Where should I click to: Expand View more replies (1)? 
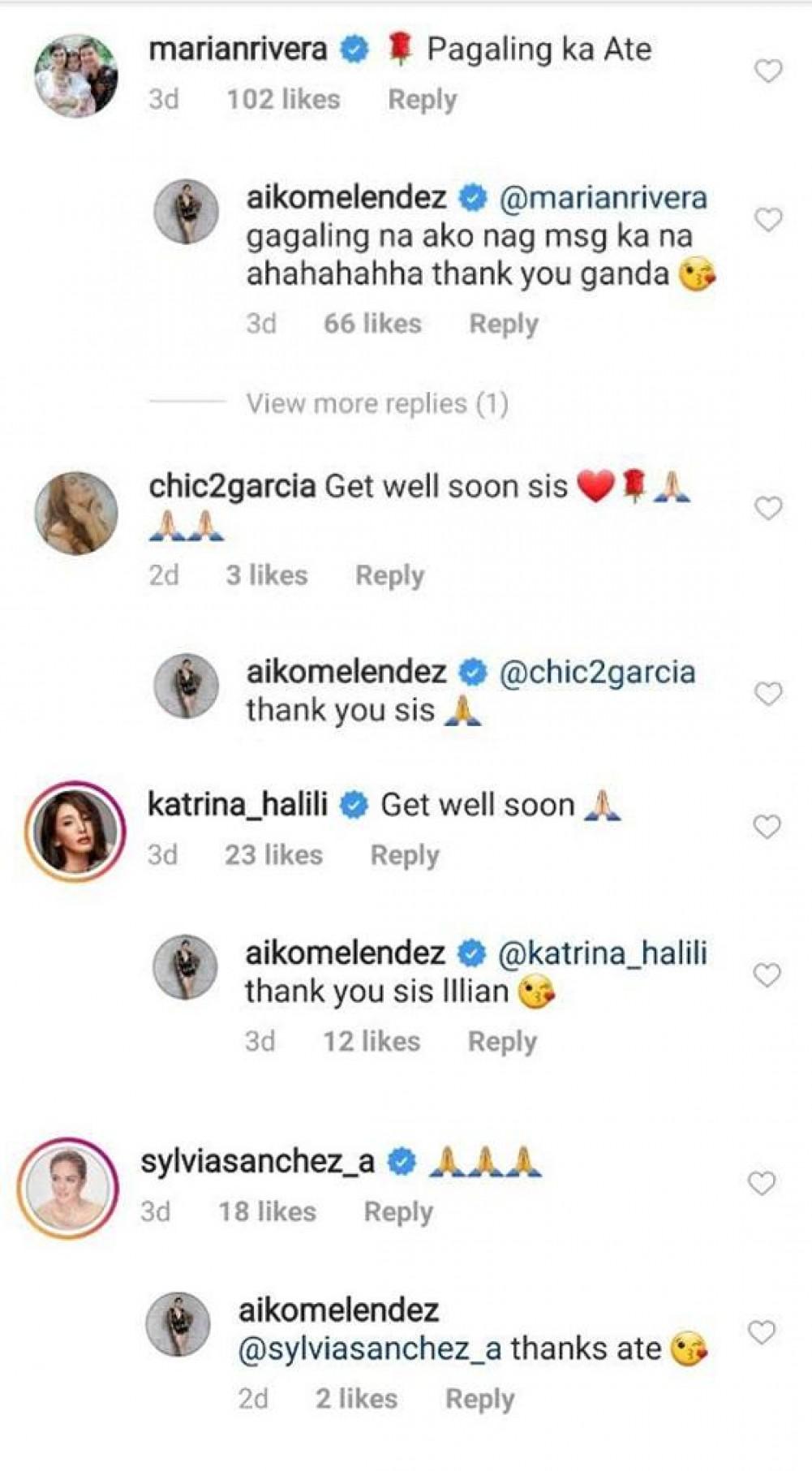click(377, 403)
